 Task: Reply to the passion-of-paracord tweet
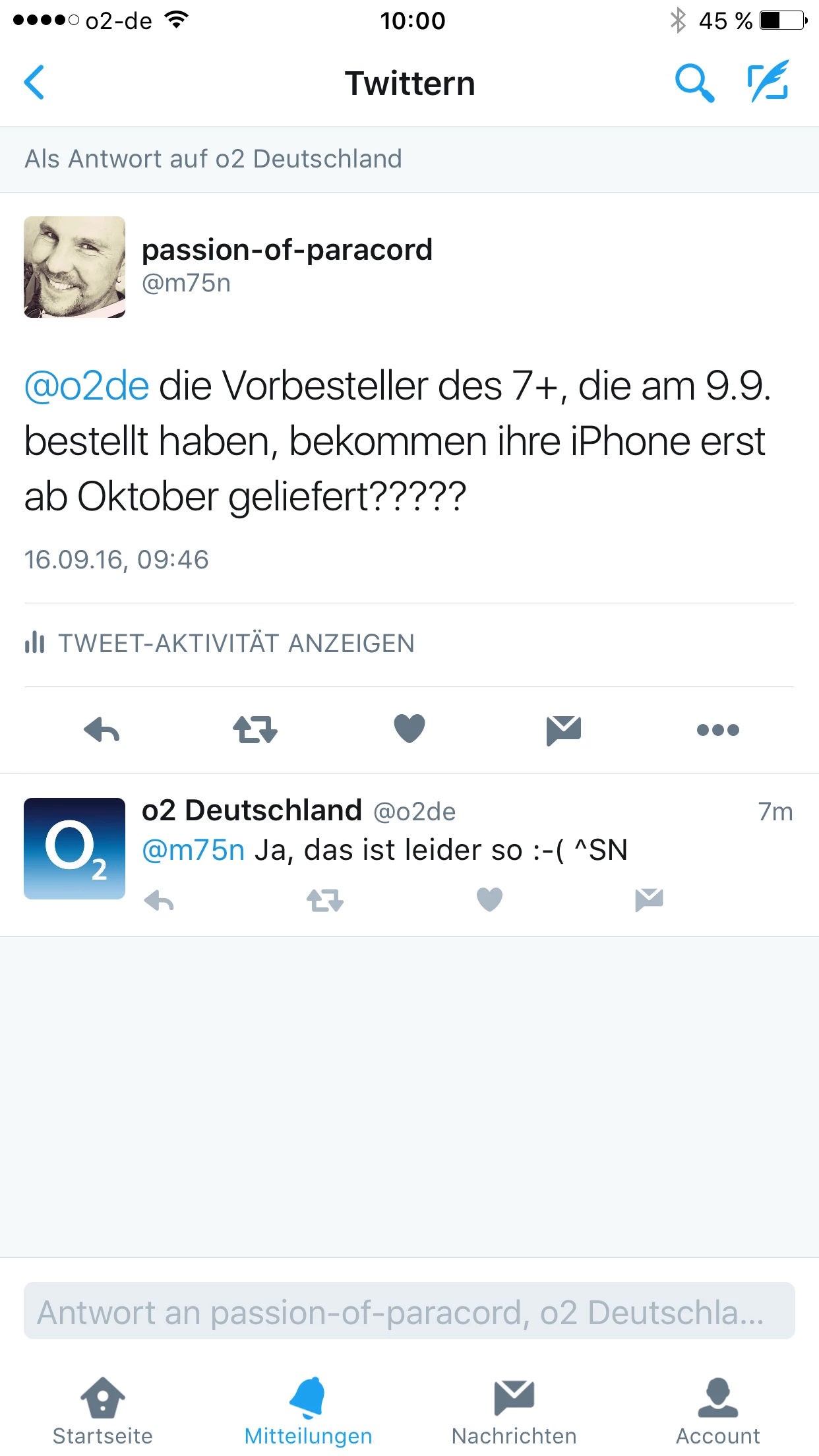pos(102,730)
